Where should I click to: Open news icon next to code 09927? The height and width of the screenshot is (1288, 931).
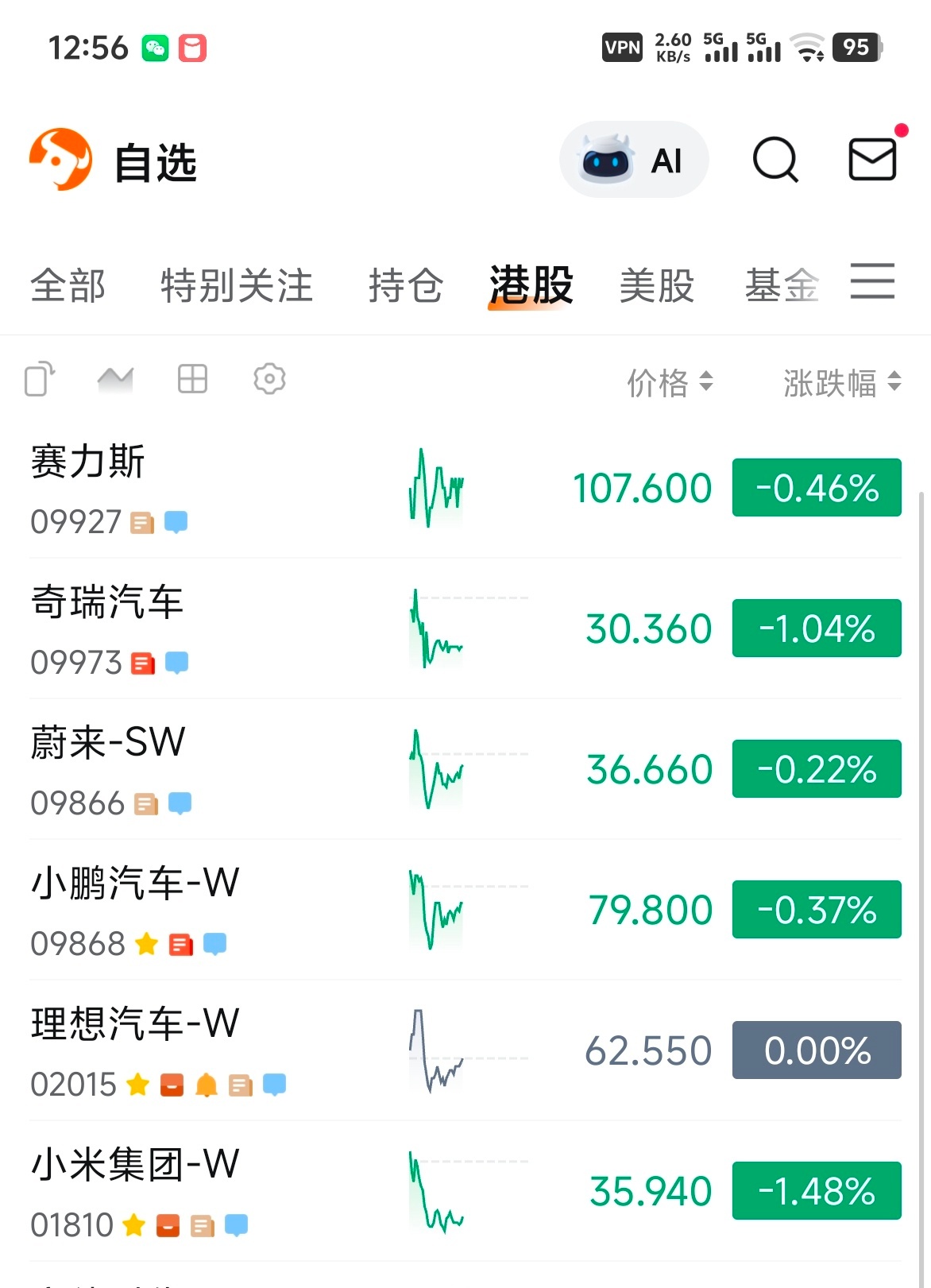[141, 521]
